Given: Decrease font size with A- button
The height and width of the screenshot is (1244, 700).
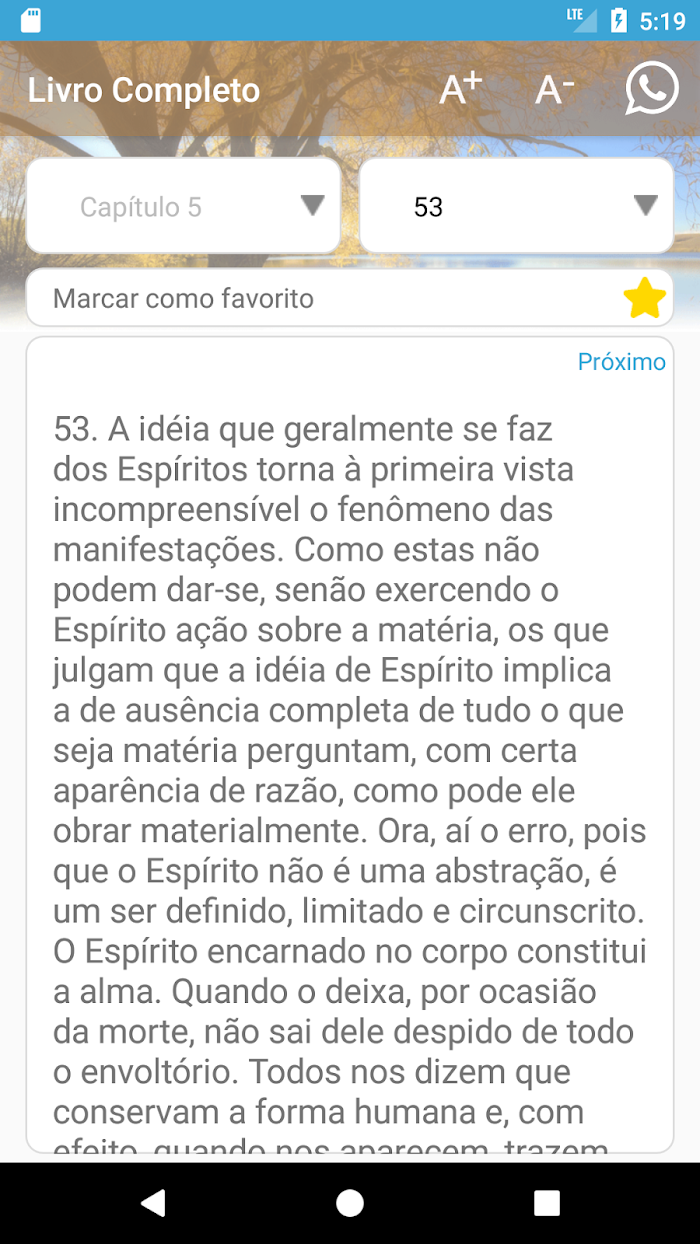Looking at the screenshot, I should pos(555,90).
